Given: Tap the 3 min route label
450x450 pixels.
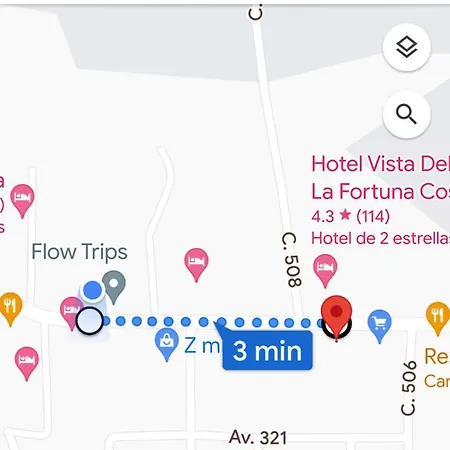Looking at the screenshot, I should coord(267,350).
